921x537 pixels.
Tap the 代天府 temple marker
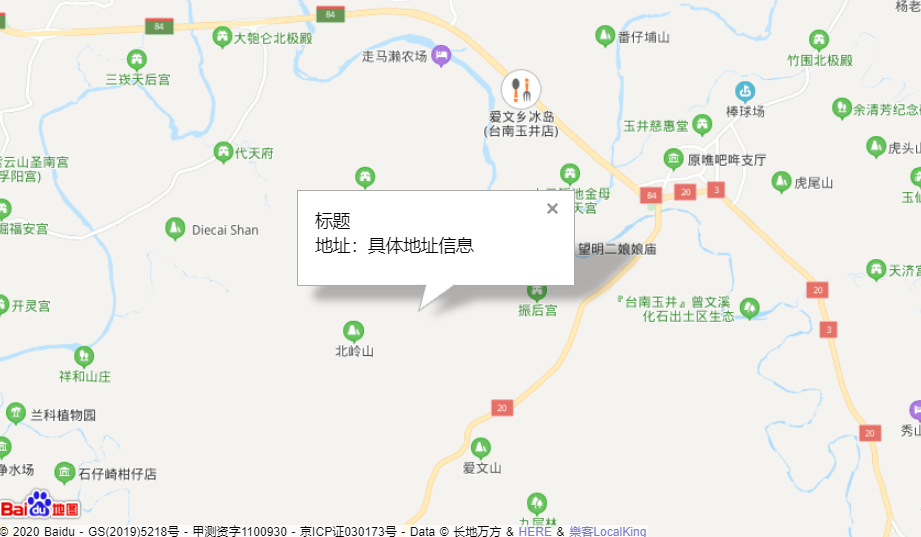point(223,153)
